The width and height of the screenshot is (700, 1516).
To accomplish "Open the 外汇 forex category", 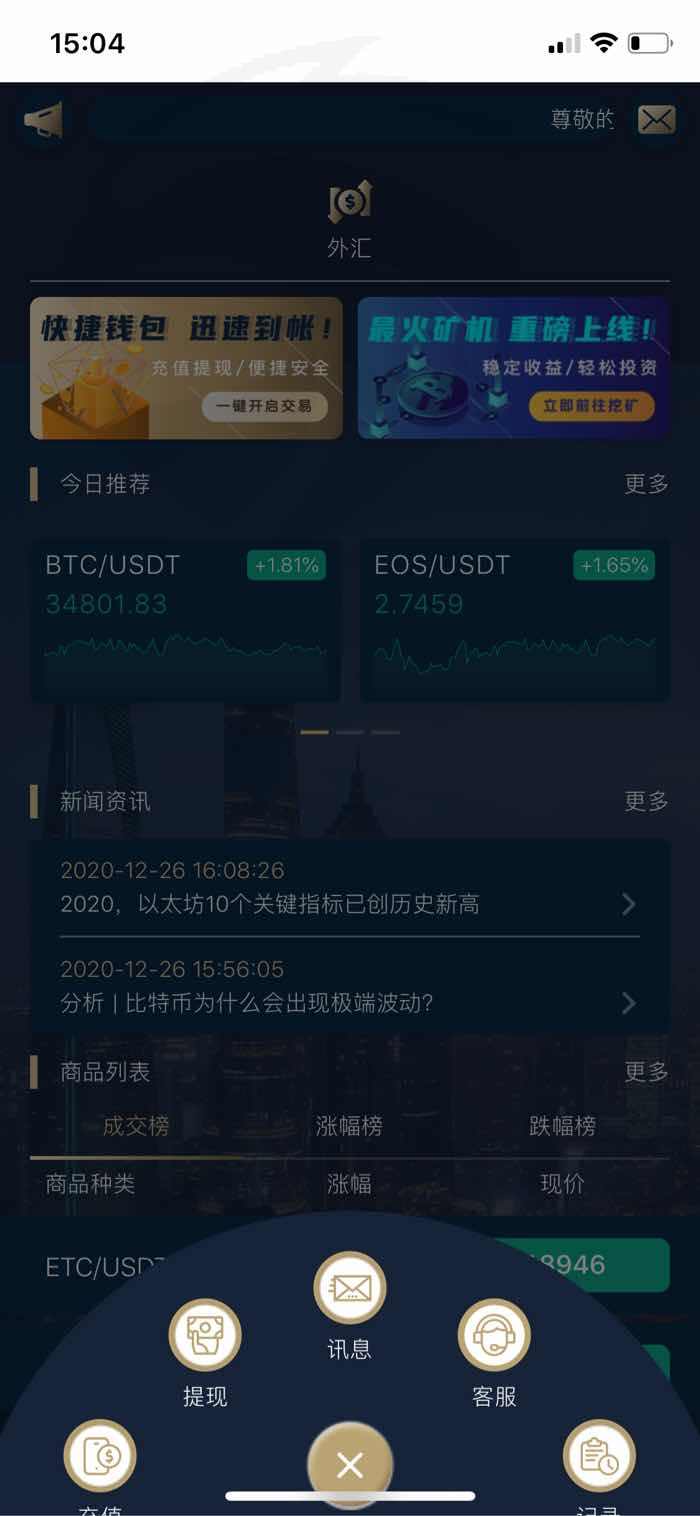I will [x=350, y=220].
